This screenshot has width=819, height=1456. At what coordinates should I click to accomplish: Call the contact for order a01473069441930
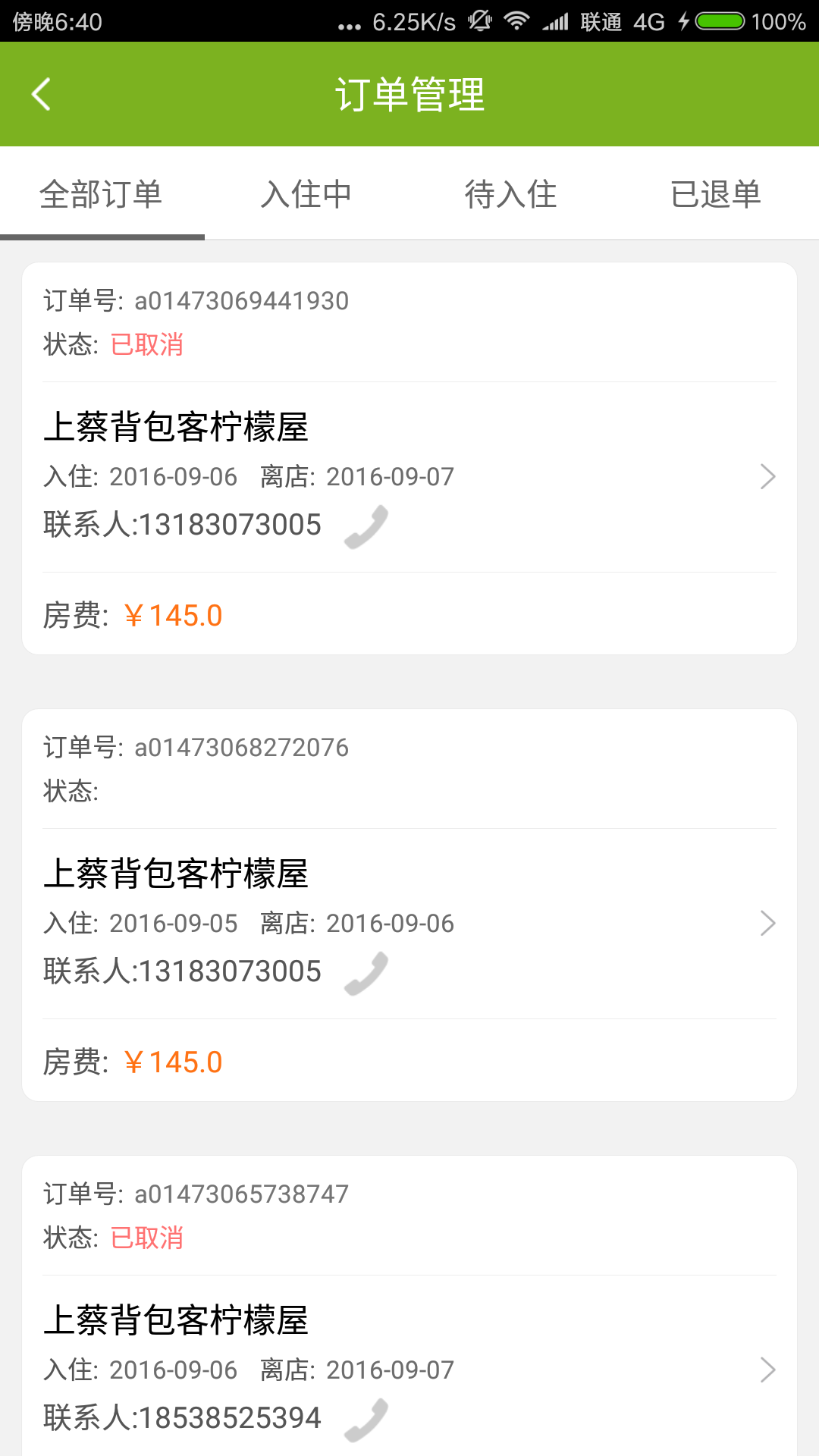pyautogui.click(x=366, y=526)
